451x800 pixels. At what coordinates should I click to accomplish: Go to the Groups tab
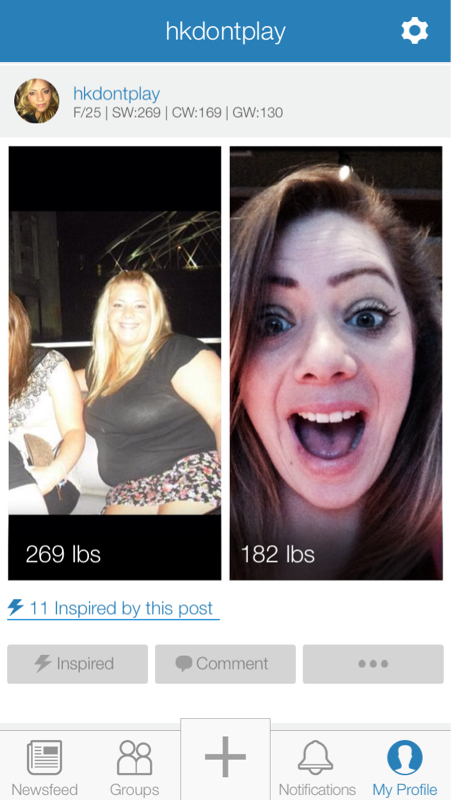click(135, 767)
